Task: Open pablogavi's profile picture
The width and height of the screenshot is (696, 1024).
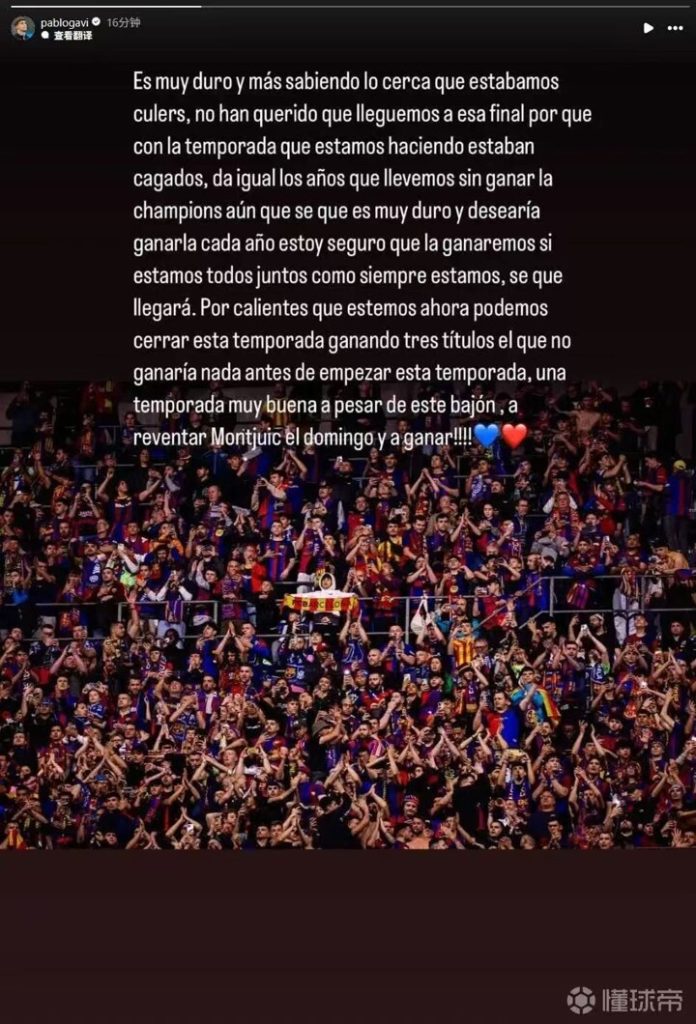Action: pos(22,27)
